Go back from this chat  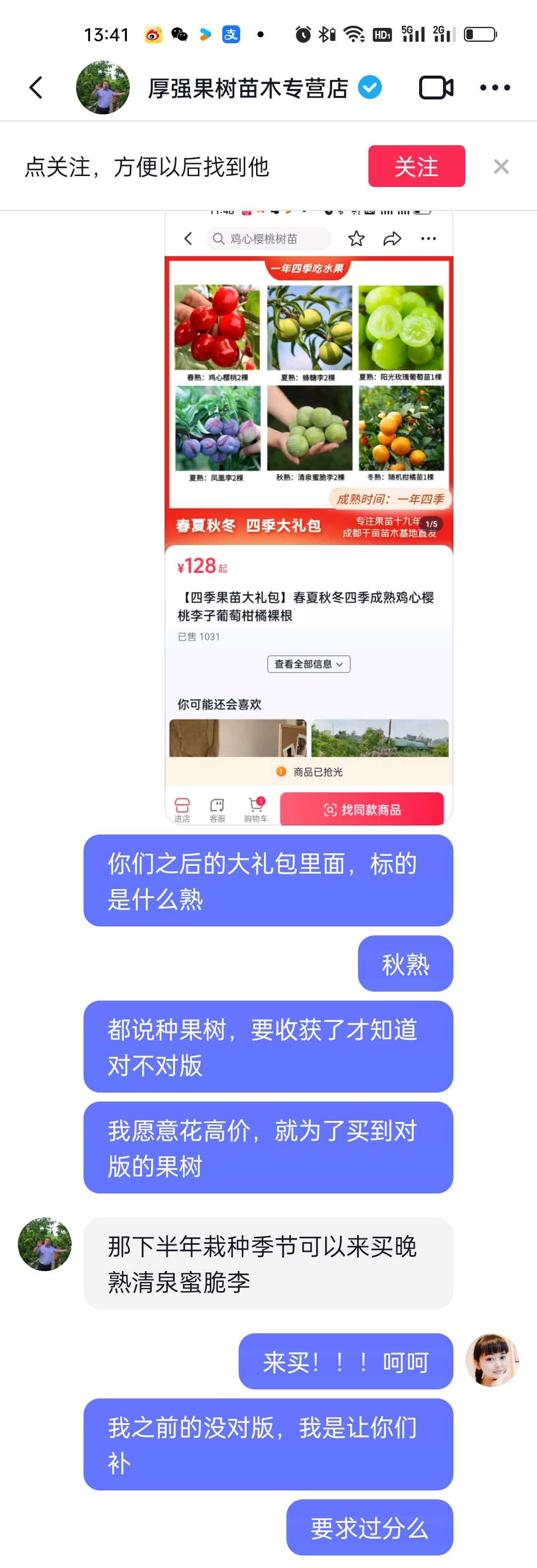coord(36,88)
